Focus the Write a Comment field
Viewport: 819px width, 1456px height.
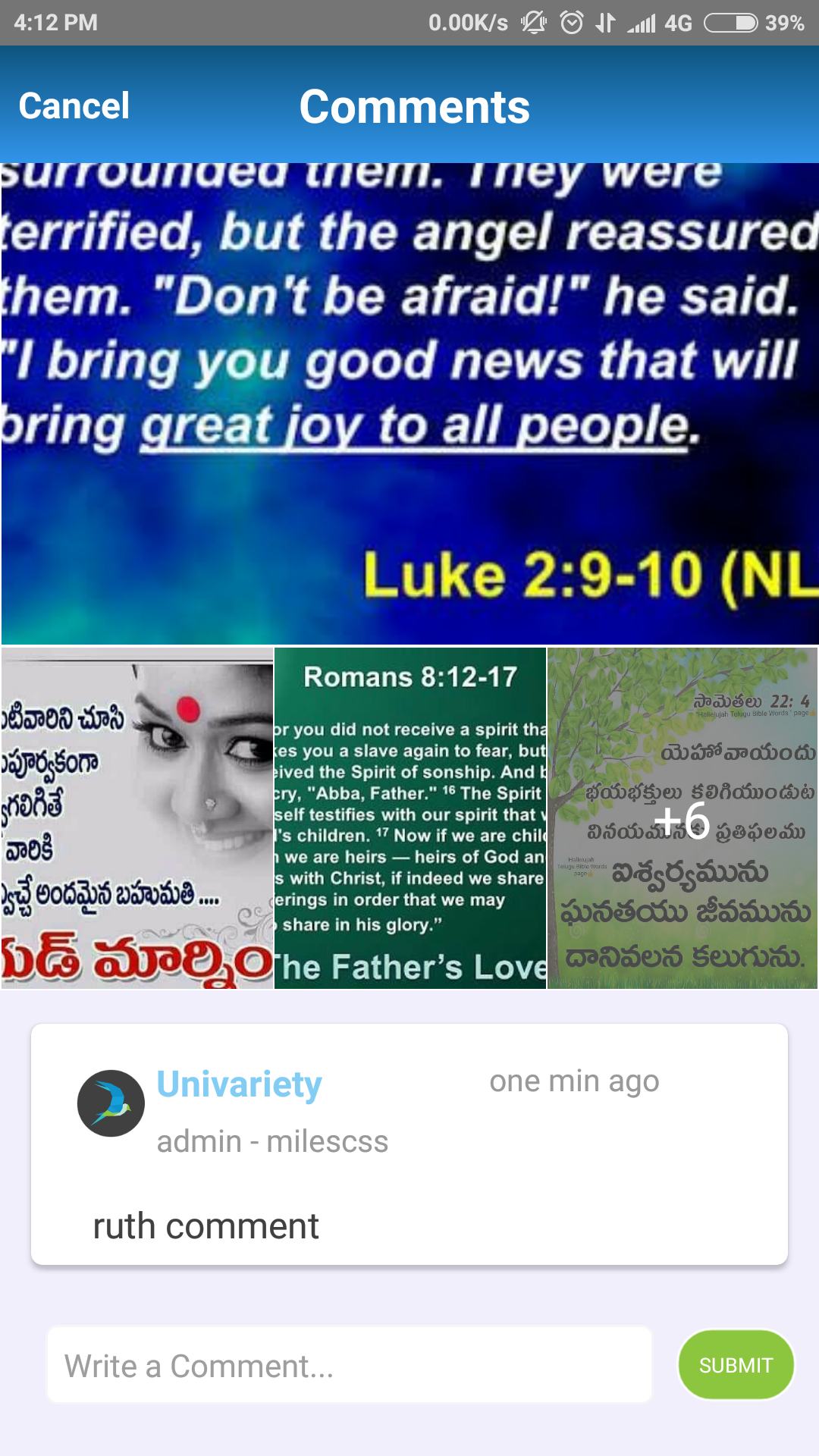click(350, 1365)
